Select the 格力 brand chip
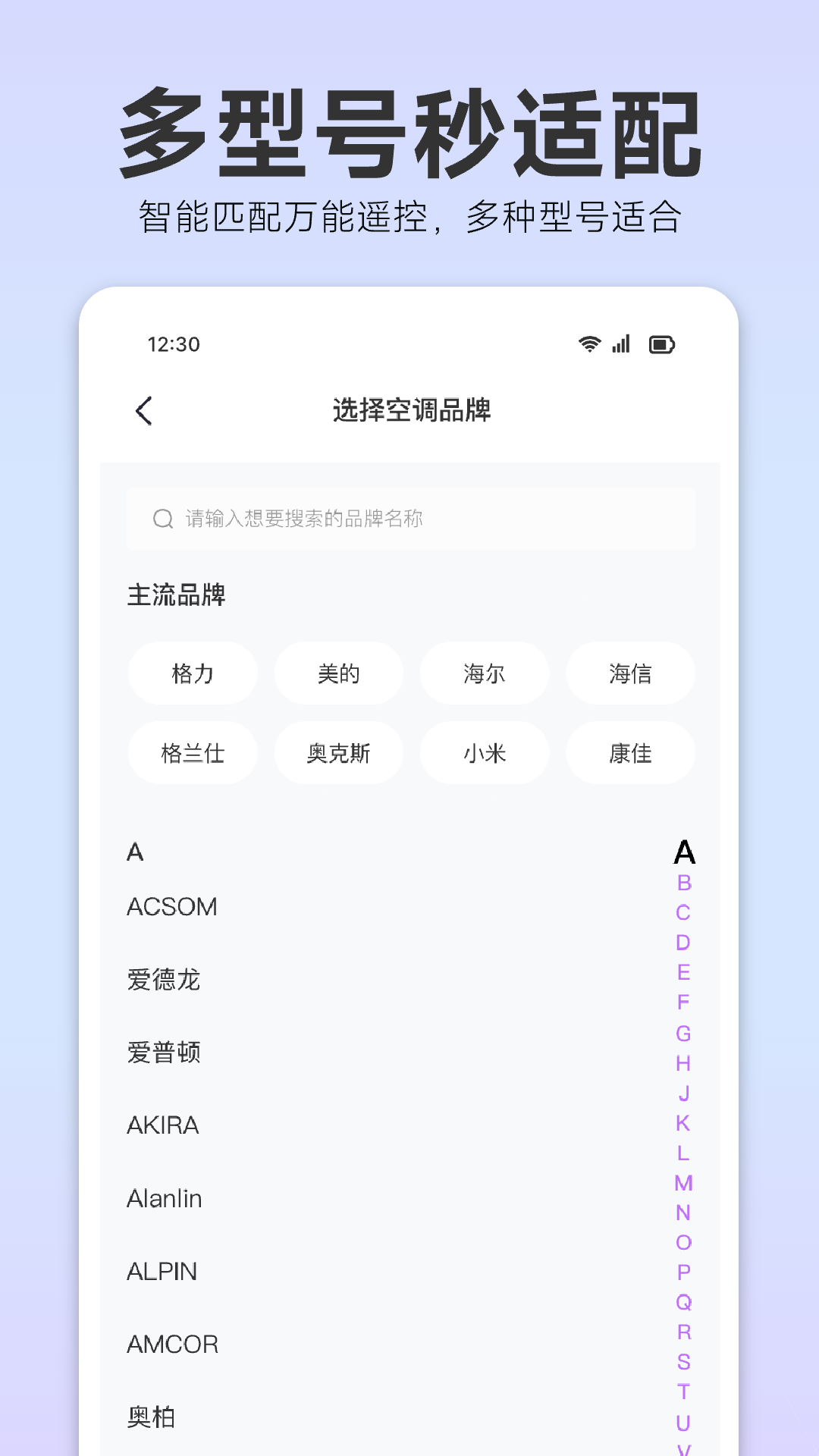 point(193,673)
